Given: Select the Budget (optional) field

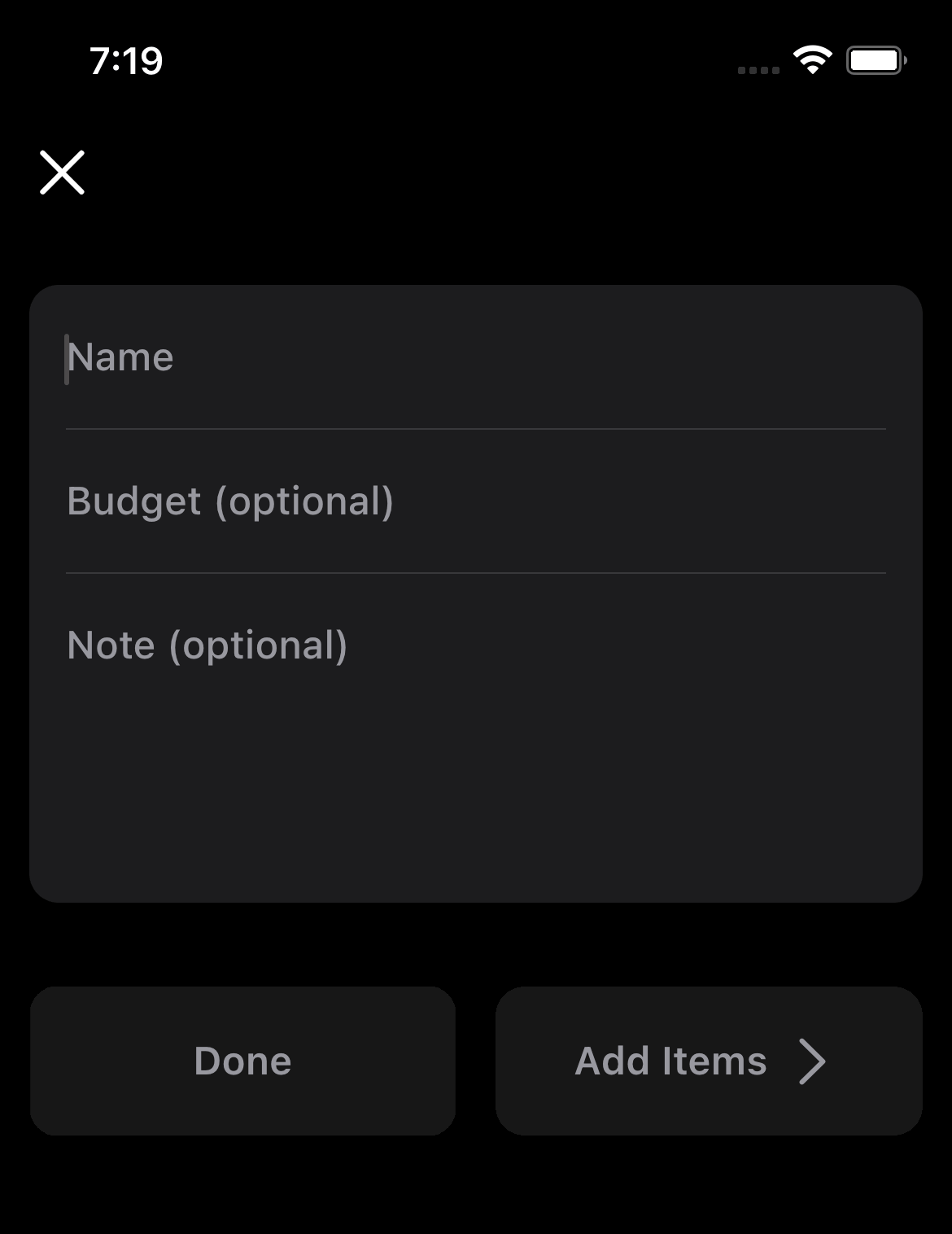Looking at the screenshot, I should tap(475, 501).
